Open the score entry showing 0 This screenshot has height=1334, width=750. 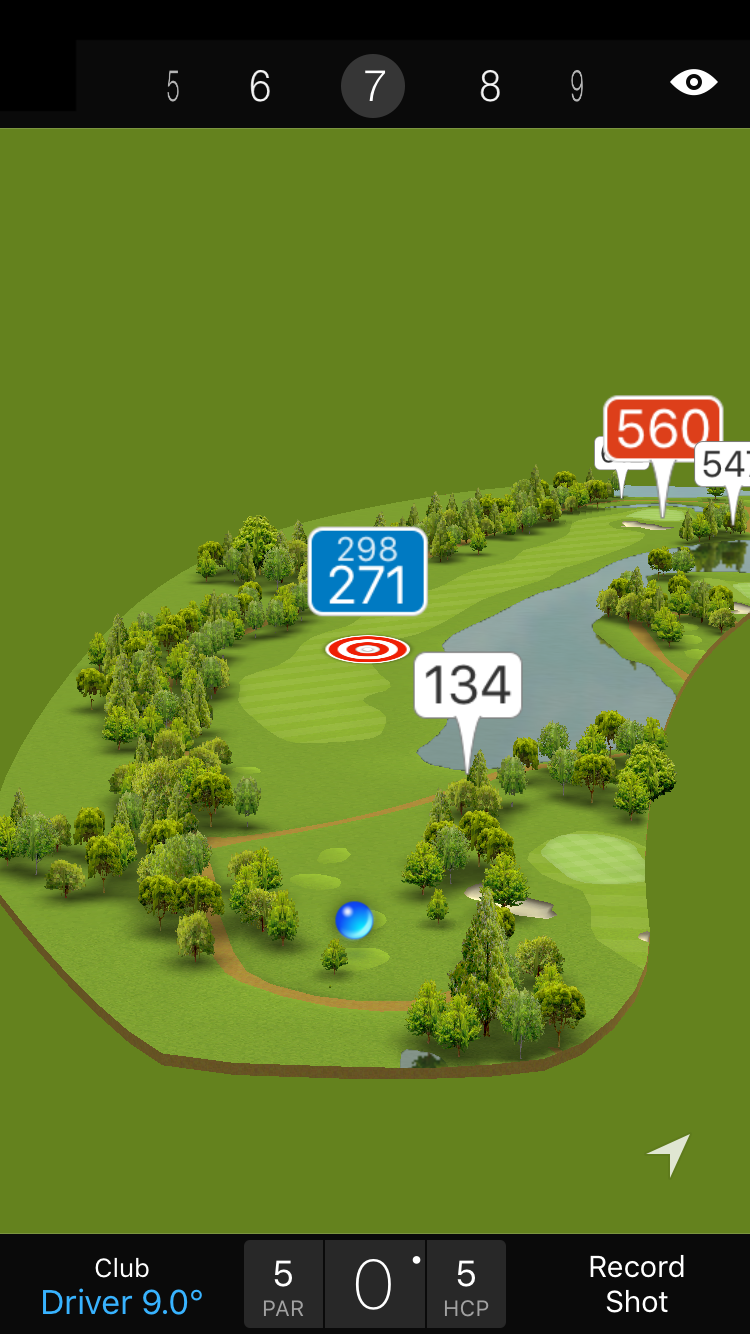click(374, 1285)
